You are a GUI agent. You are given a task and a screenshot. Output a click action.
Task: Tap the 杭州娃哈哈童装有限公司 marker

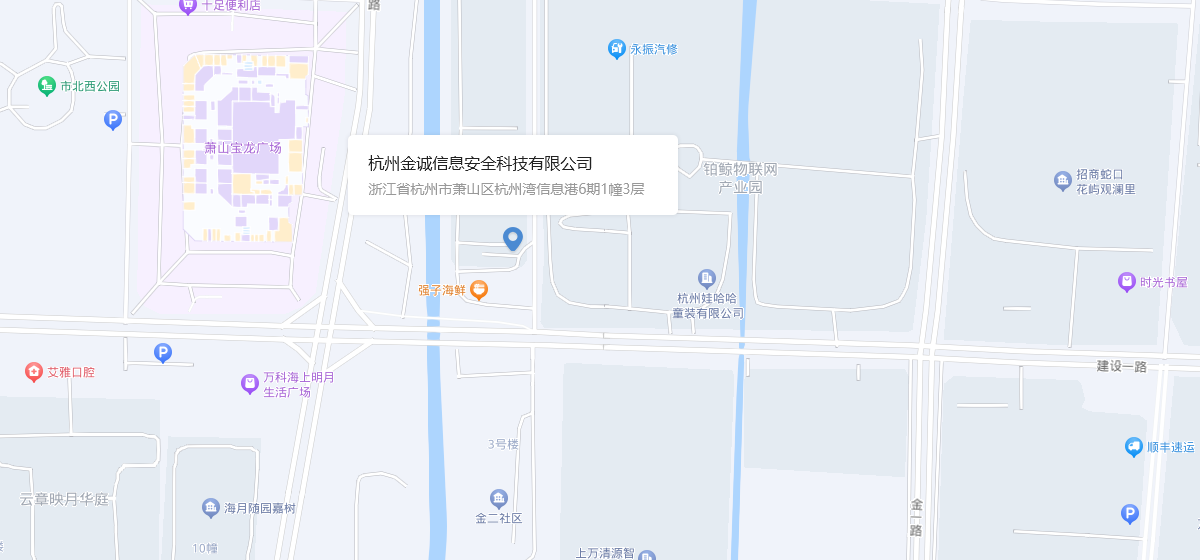[707, 278]
